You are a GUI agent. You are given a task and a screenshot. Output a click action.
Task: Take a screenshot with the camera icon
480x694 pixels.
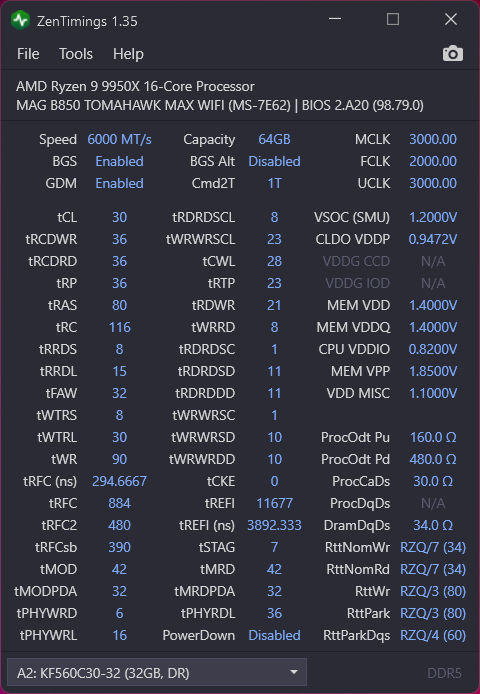click(x=453, y=54)
